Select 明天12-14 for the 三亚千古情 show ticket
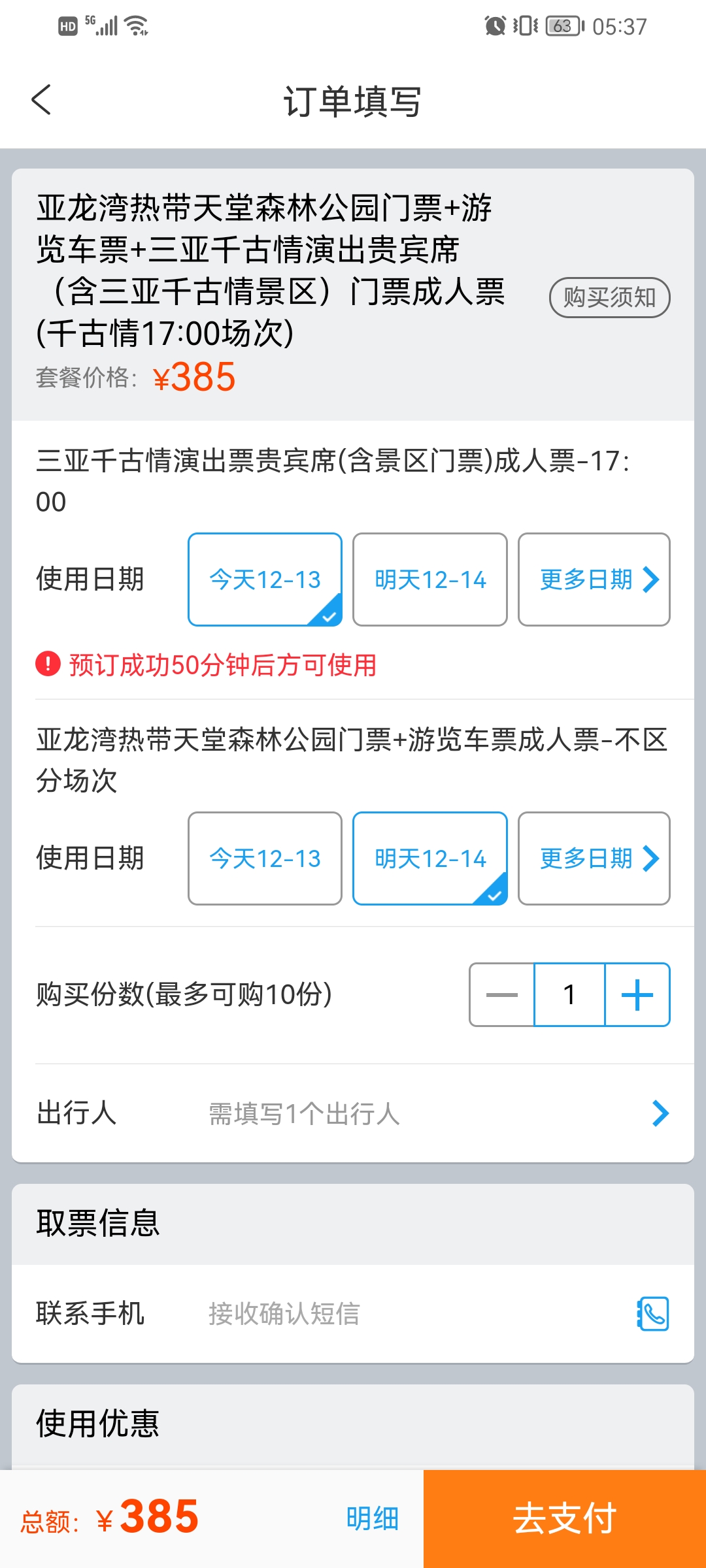This screenshot has height=1568, width=706. pos(430,580)
